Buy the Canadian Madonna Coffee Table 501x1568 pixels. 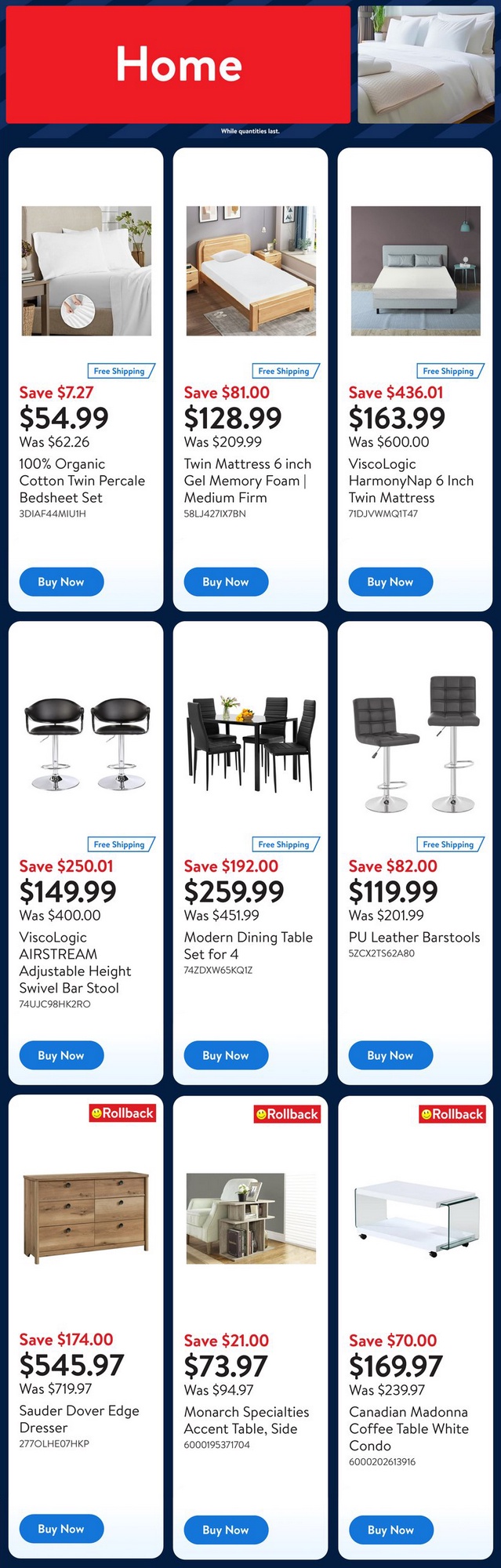coord(390,1530)
